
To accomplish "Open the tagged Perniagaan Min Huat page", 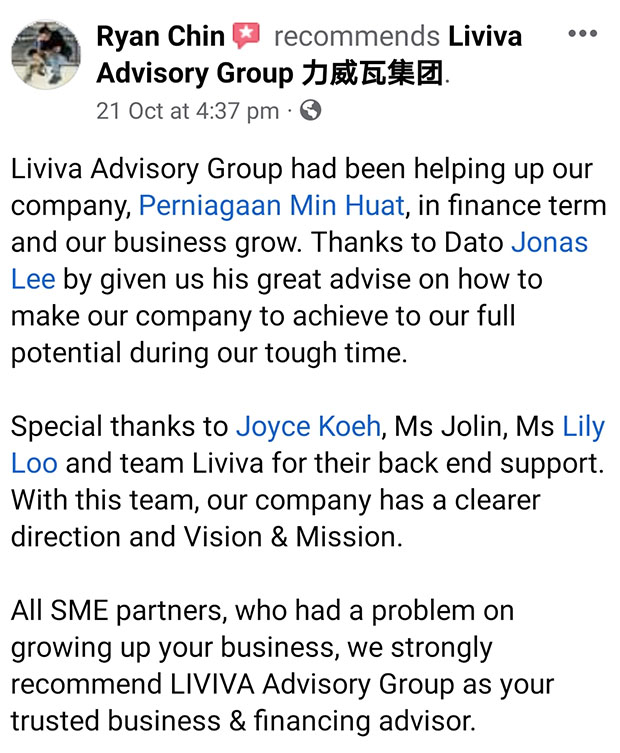I will [272, 206].
